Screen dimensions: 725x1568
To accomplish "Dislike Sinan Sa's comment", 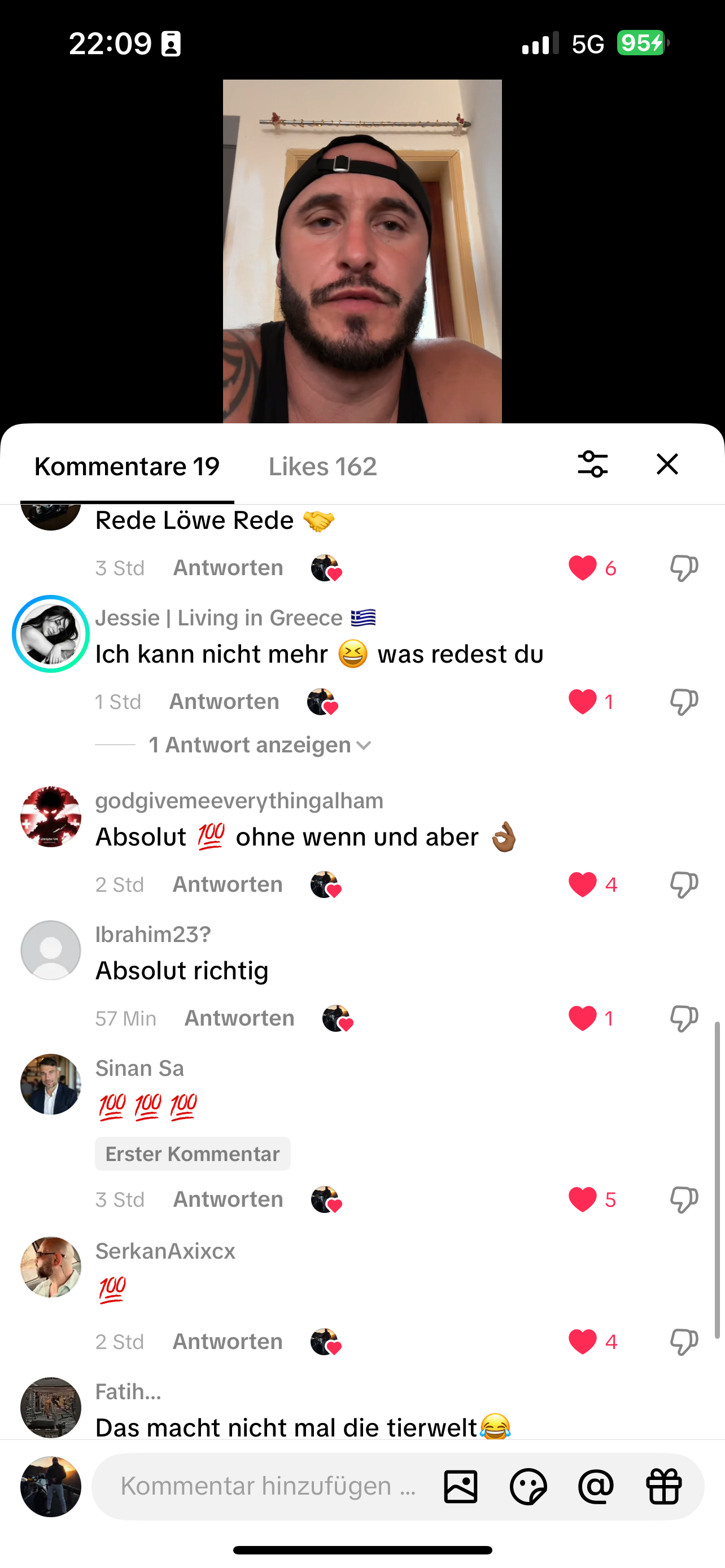I will point(684,1200).
